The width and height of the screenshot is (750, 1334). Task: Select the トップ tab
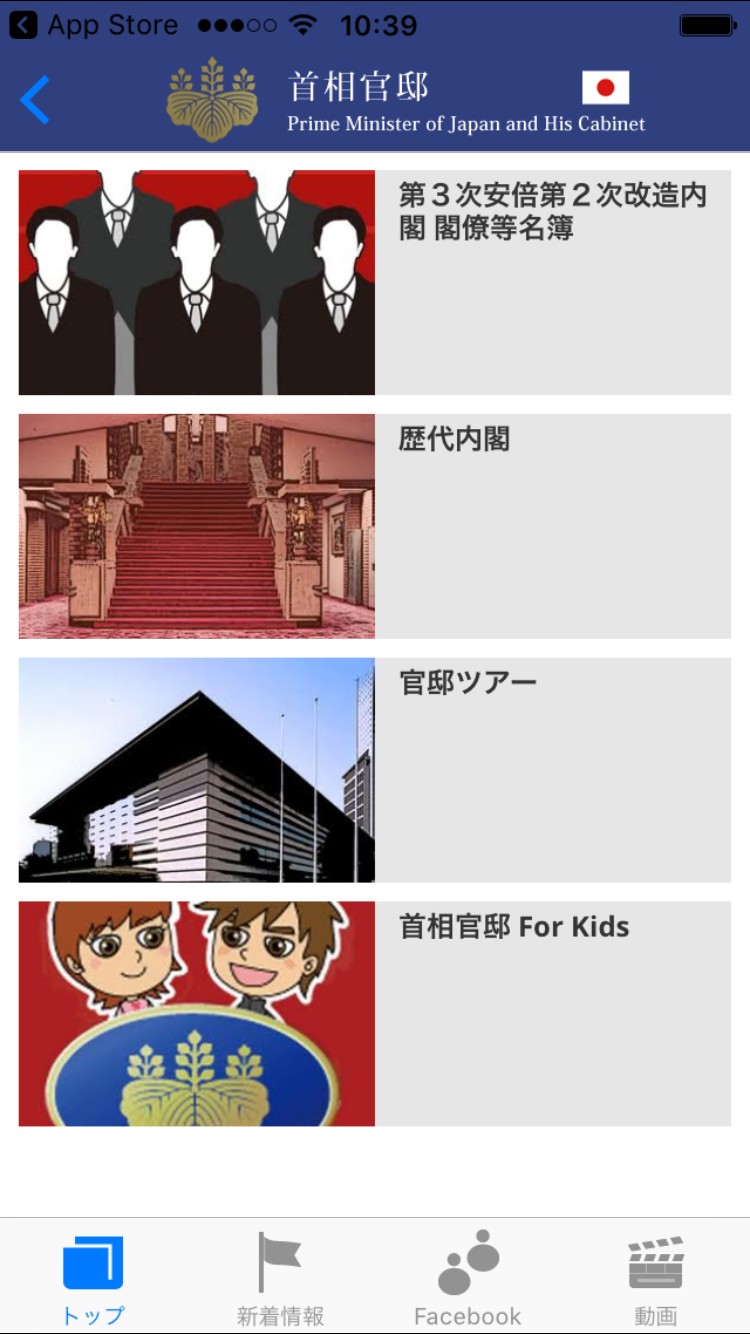(x=93, y=1277)
